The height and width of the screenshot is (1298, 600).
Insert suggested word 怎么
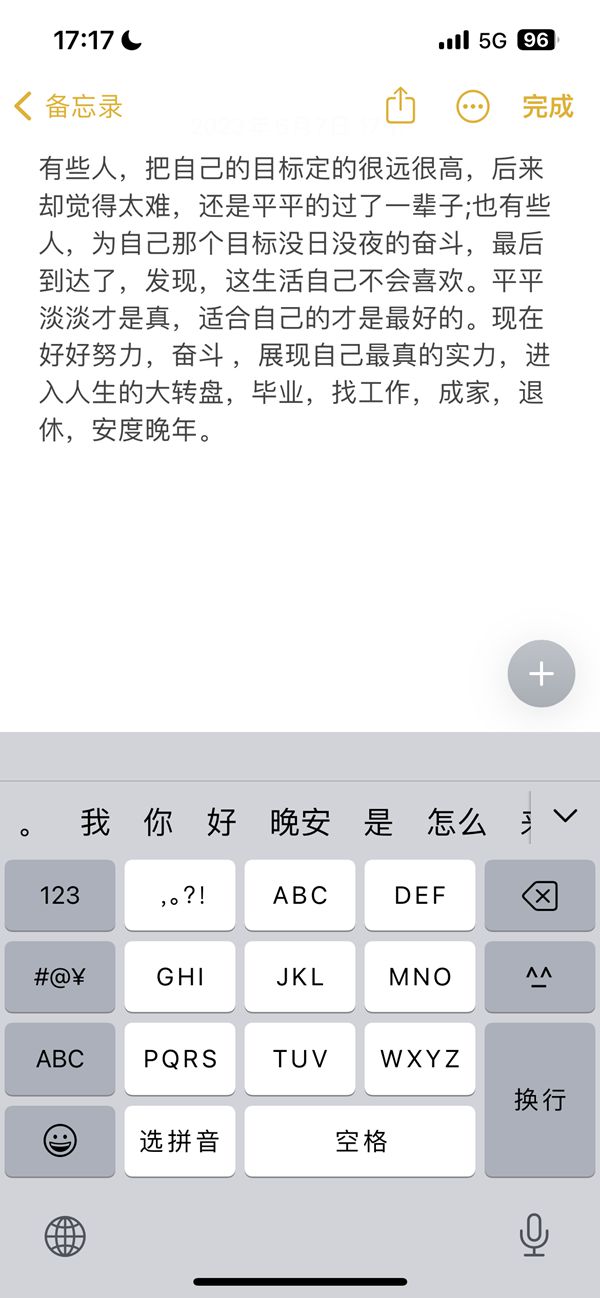point(456,822)
